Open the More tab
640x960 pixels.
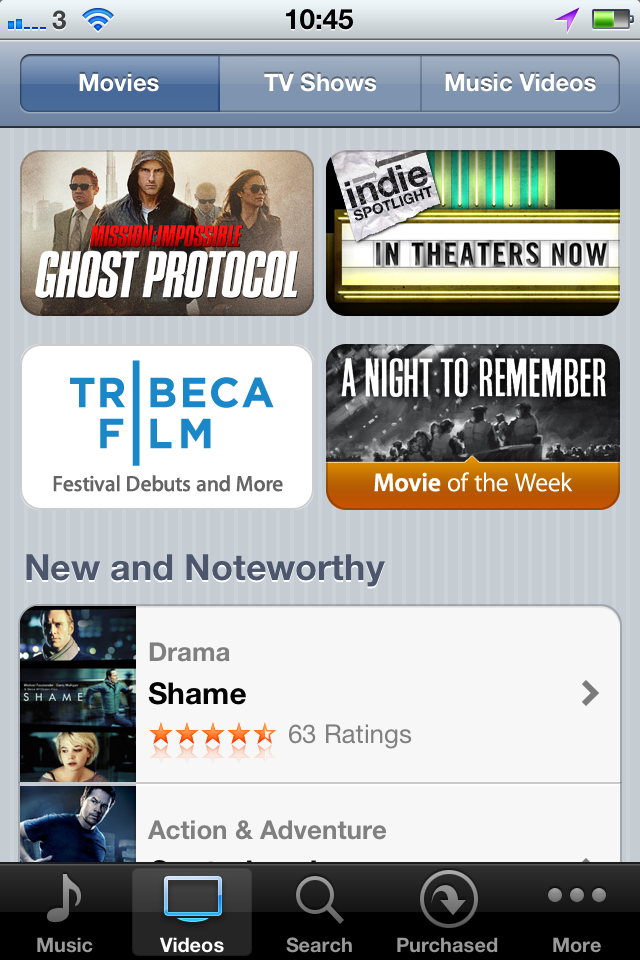(576, 912)
